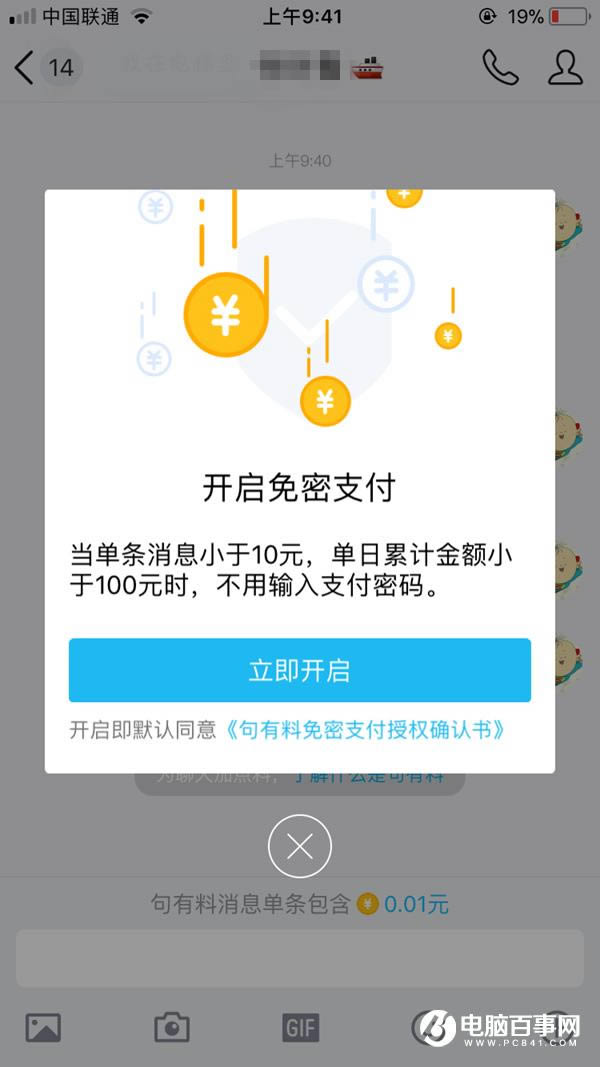Viewport: 600px width, 1067px height.
Task: Open the 句有料免密支付授权确认书 link
Action: point(366,730)
